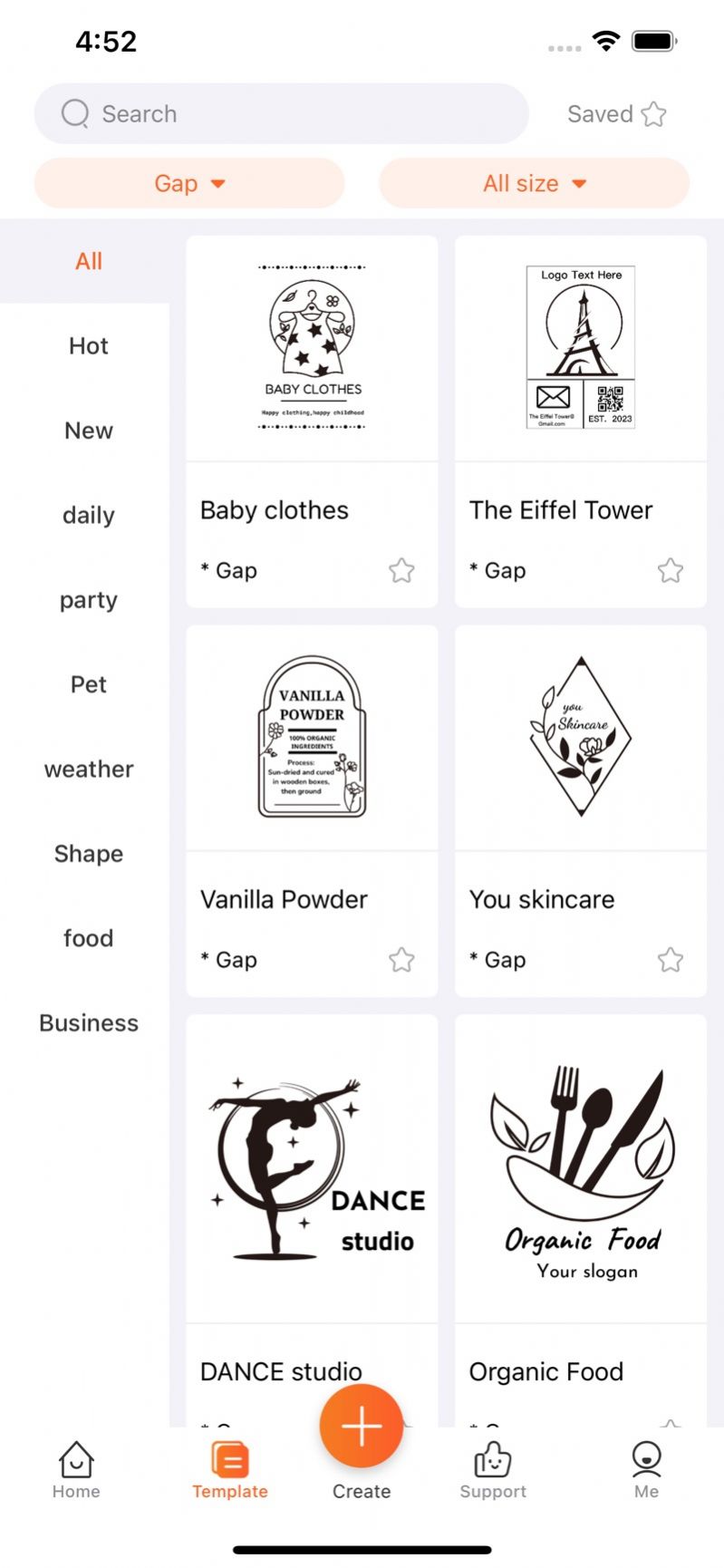Open the search field
Image resolution: width=724 pixels, height=1568 pixels.
click(x=281, y=113)
